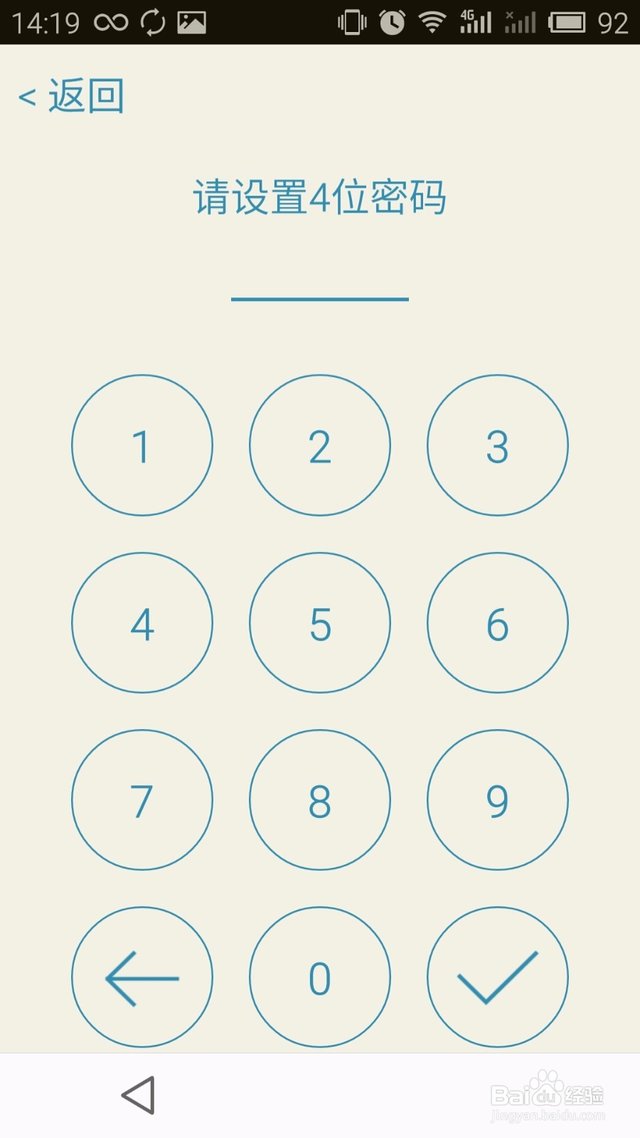Enter digit 4 for the password
The height and width of the screenshot is (1138, 640).
click(142, 623)
